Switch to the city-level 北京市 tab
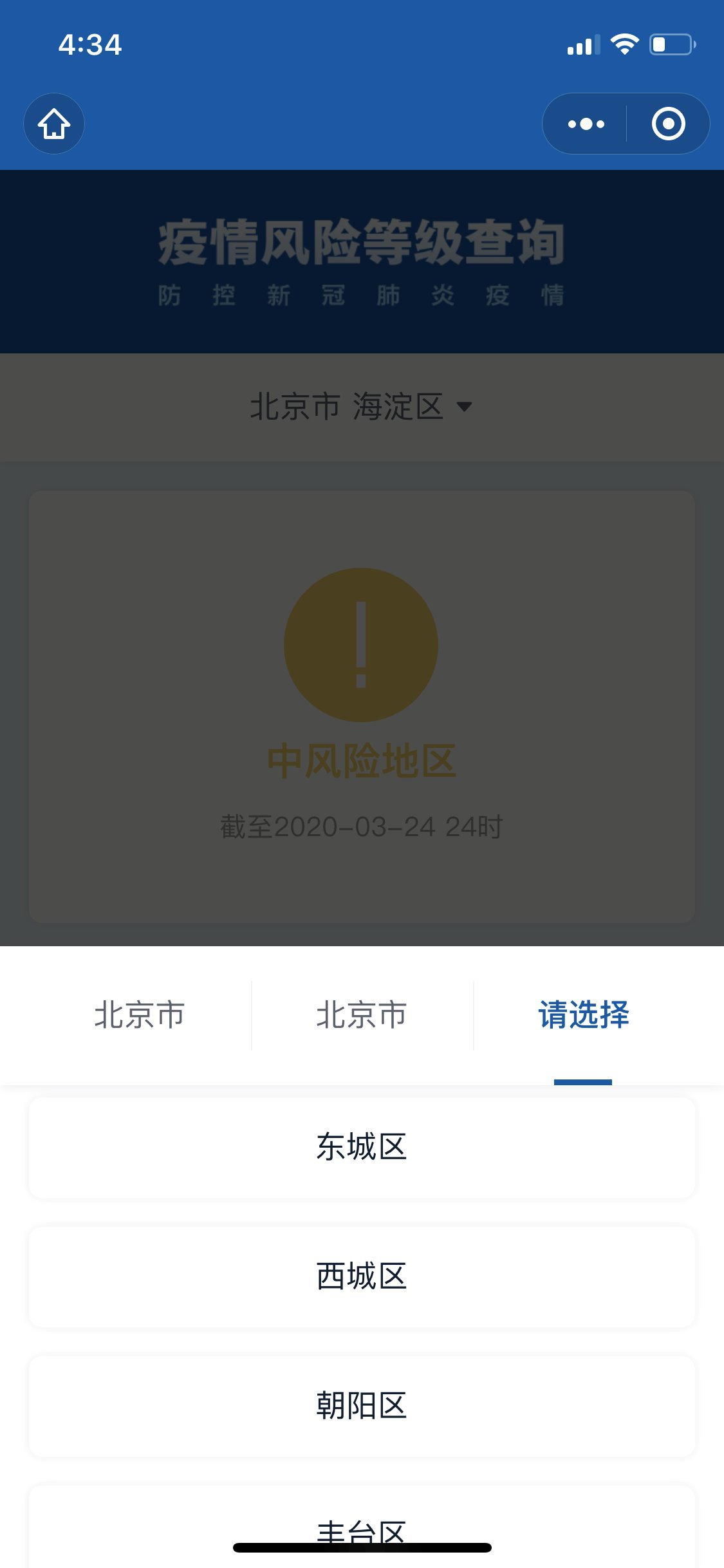 click(362, 1015)
